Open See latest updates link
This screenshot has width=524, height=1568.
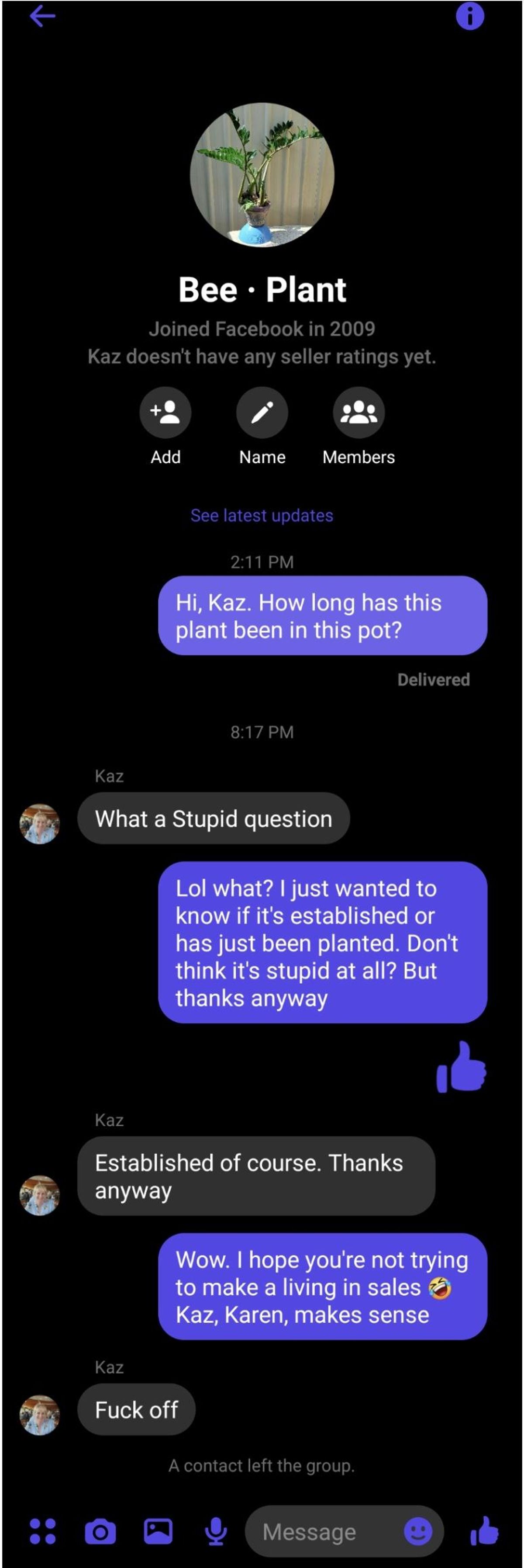point(262,516)
